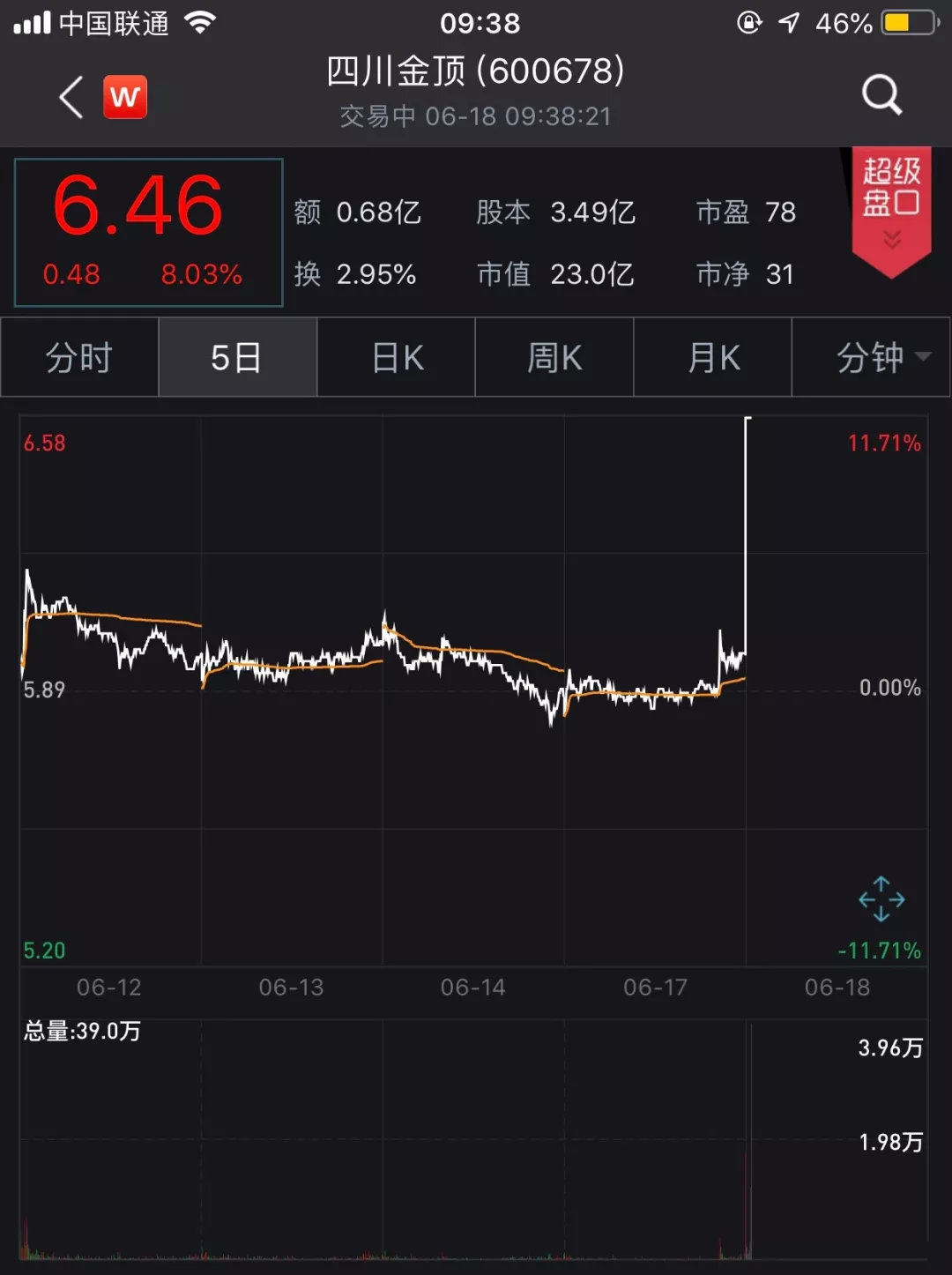Expand the 超级盘口 panel
Viewport: 952px width, 1275px height.
click(891, 209)
